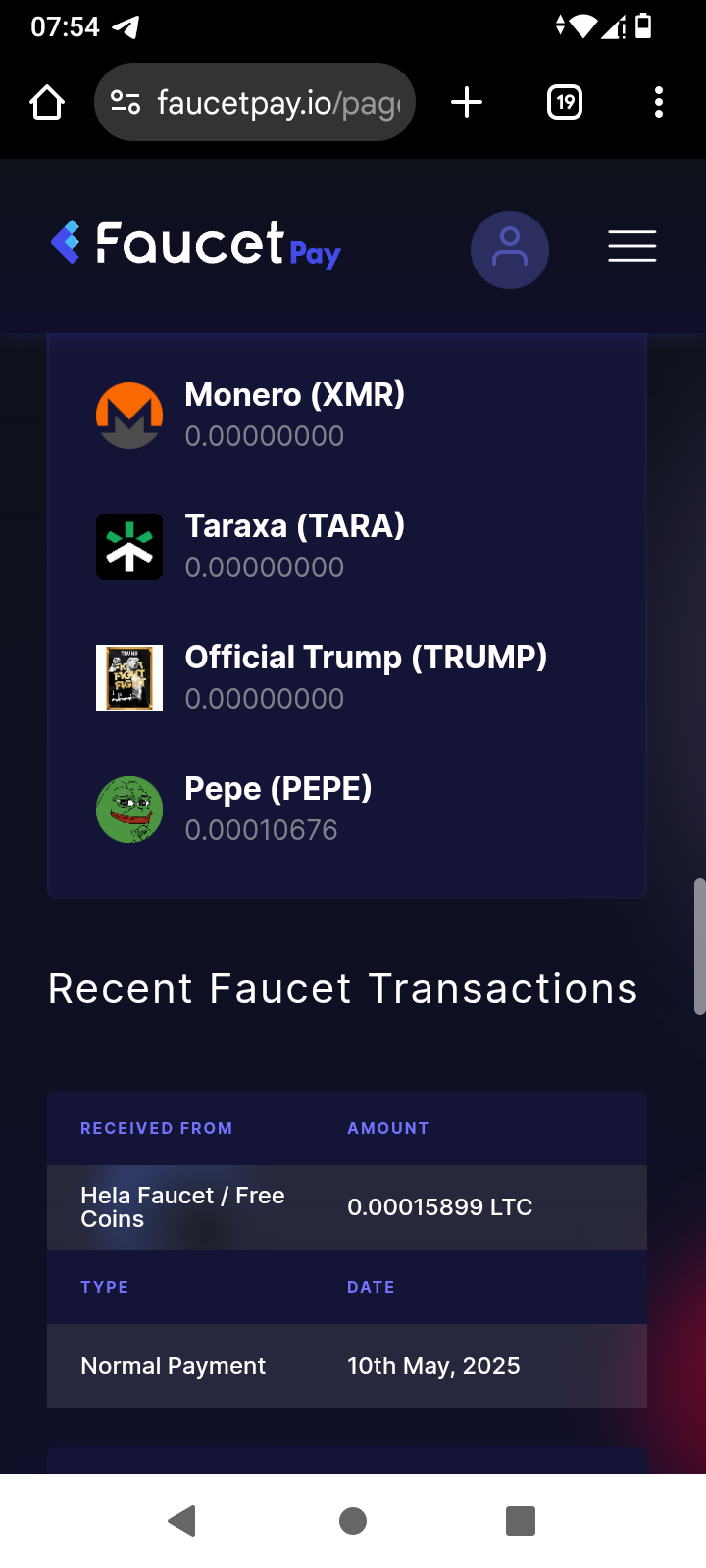Open a new browser tab

coord(467,102)
